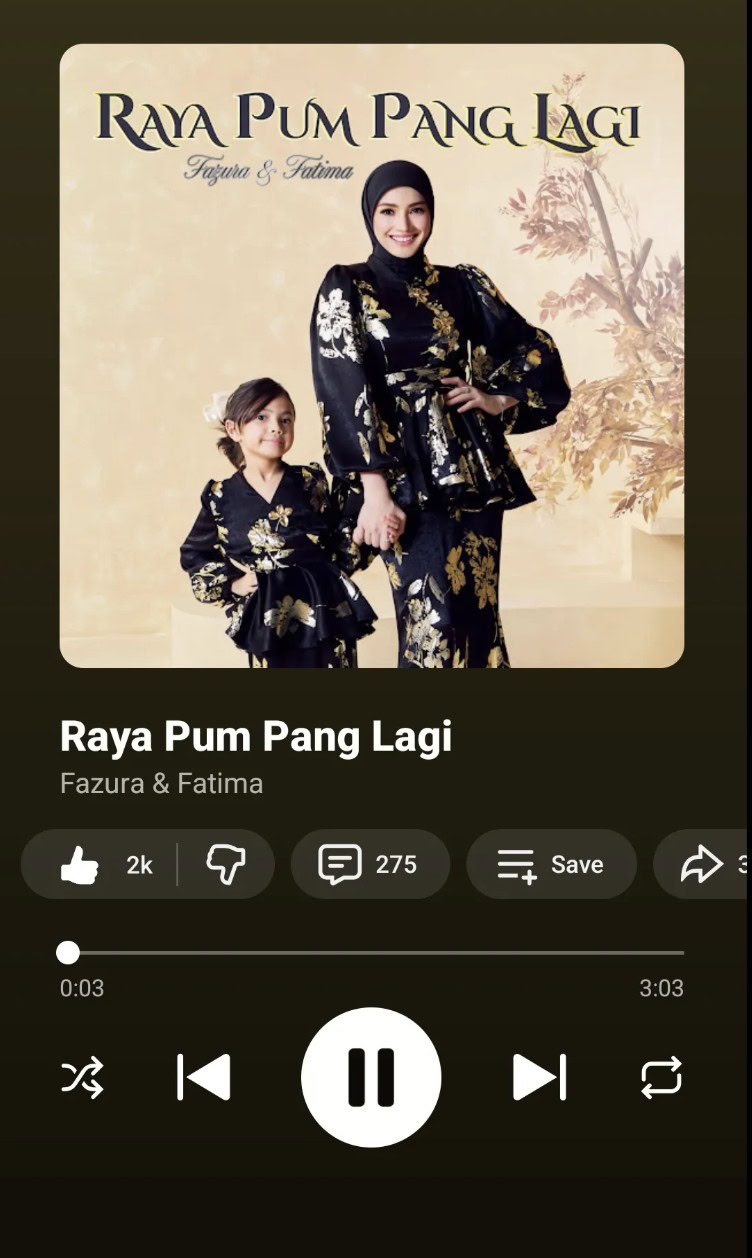Turn on shuffle mode
Image resolution: width=752 pixels, height=1258 pixels.
click(x=82, y=1078)
